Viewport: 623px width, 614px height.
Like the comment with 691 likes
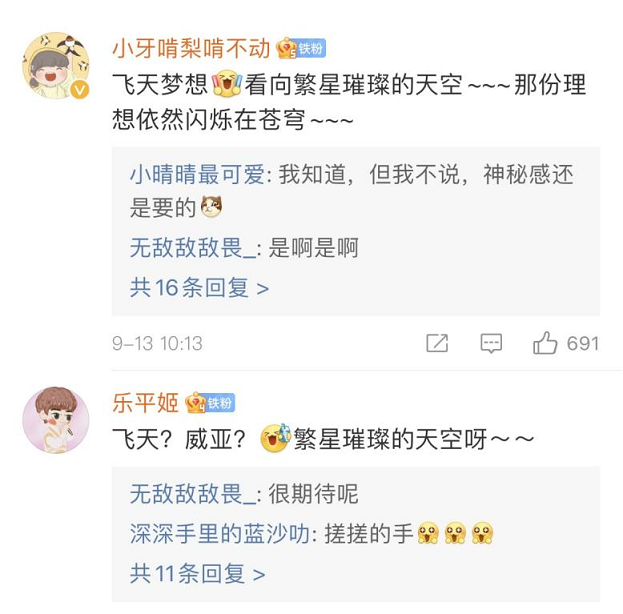coord(545,343)
